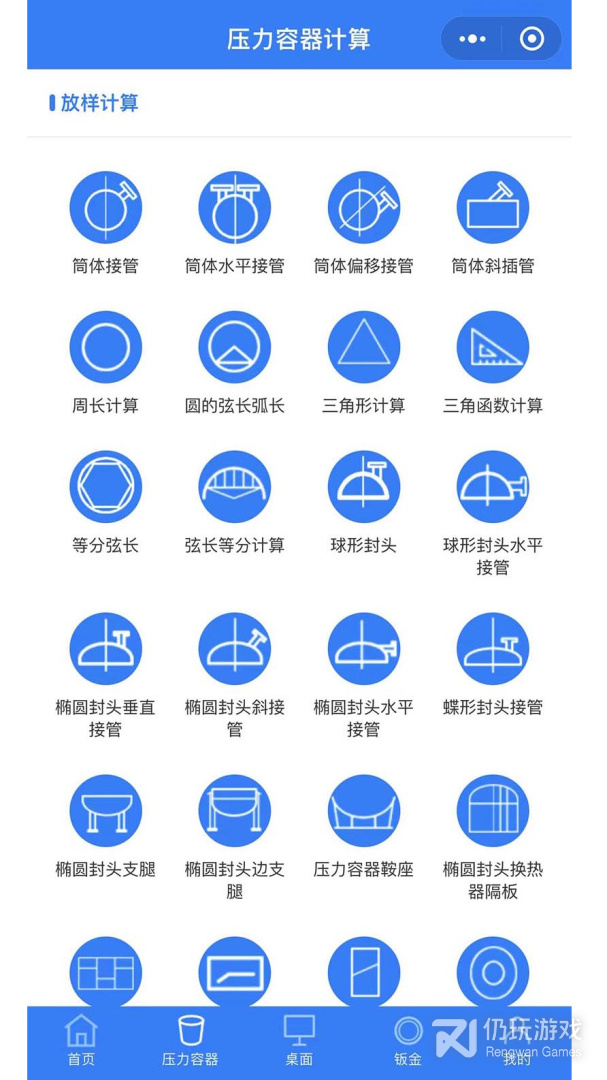Select 筒体水平接管 tool

pyautogui.click(x=234, y=208)
